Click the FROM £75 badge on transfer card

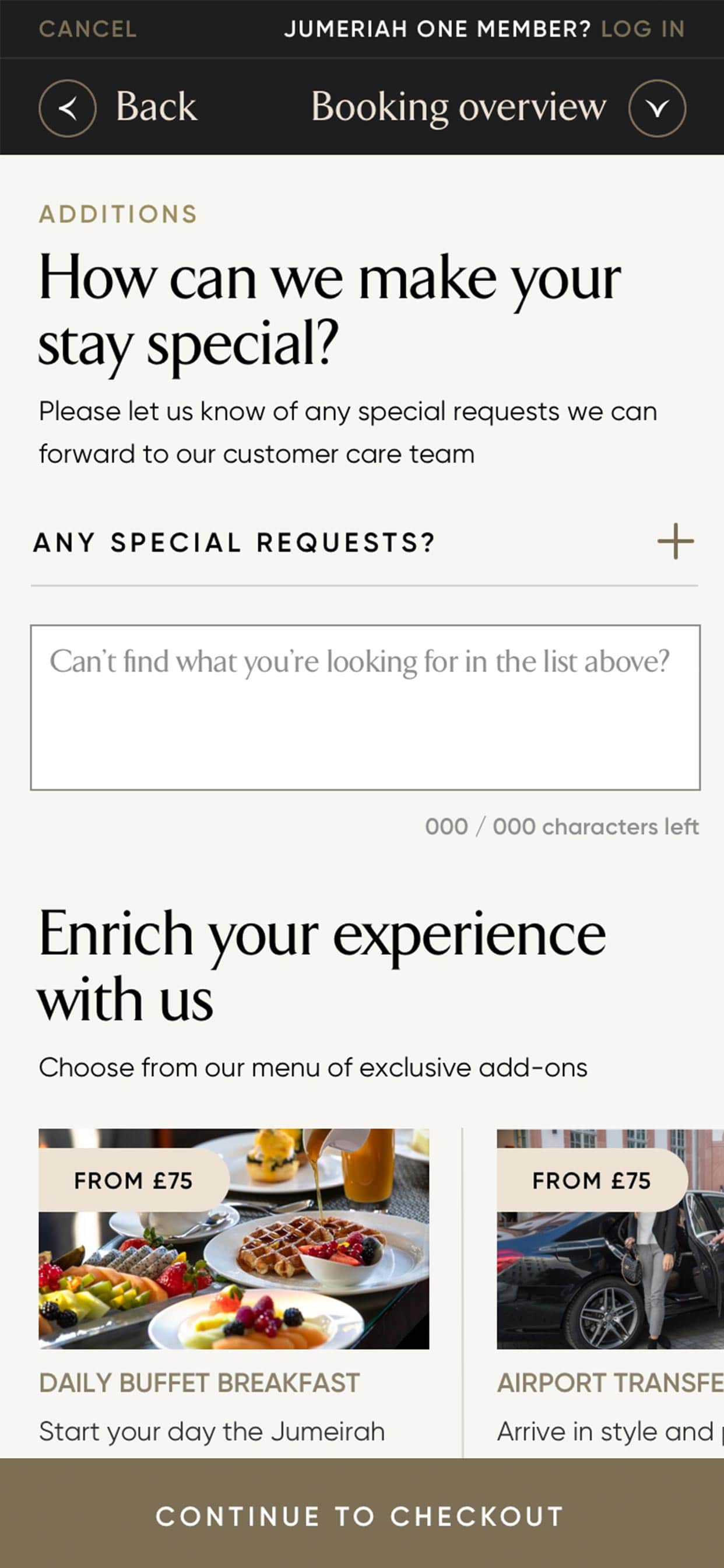(x=591, y=1180)
